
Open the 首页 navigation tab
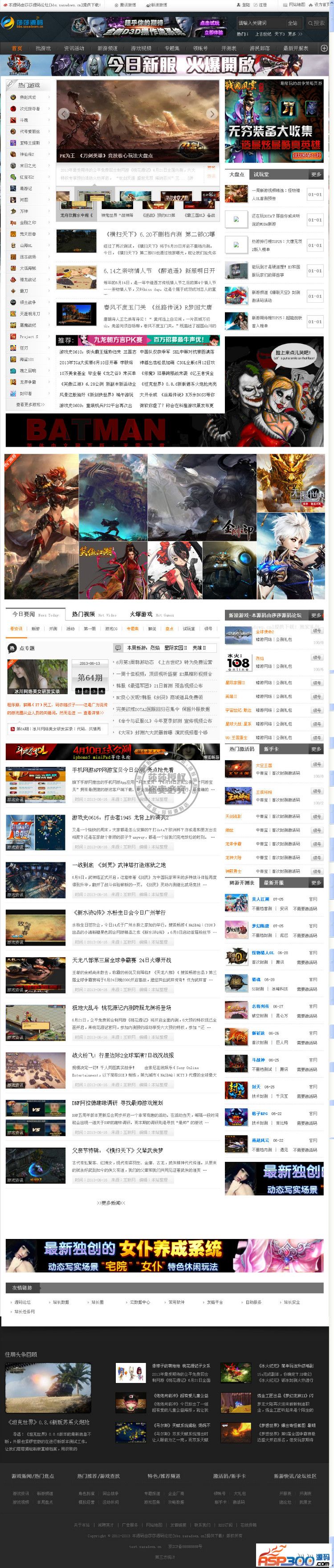tap(17, 48)
